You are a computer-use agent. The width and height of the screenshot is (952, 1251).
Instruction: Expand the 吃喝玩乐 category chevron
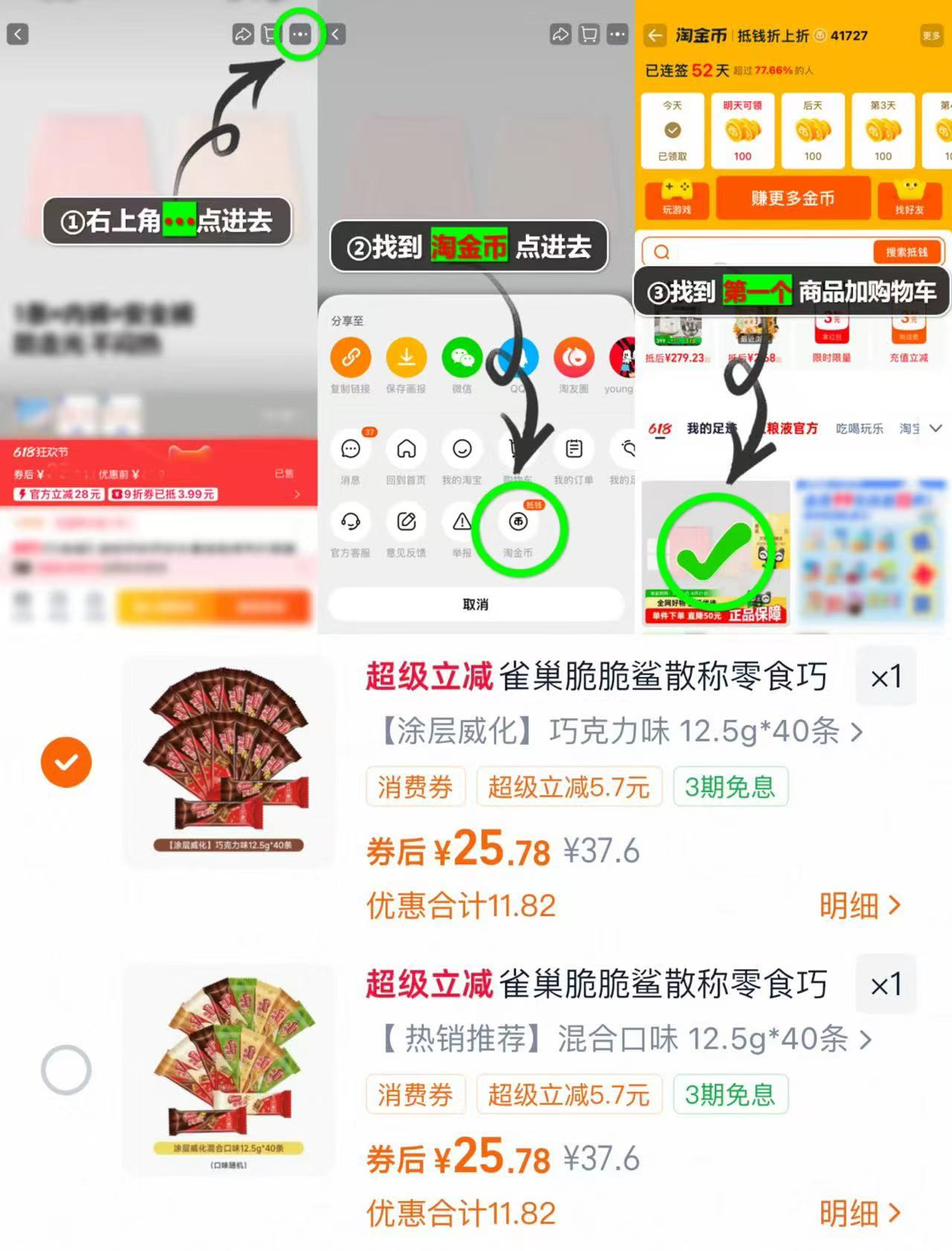936,428
